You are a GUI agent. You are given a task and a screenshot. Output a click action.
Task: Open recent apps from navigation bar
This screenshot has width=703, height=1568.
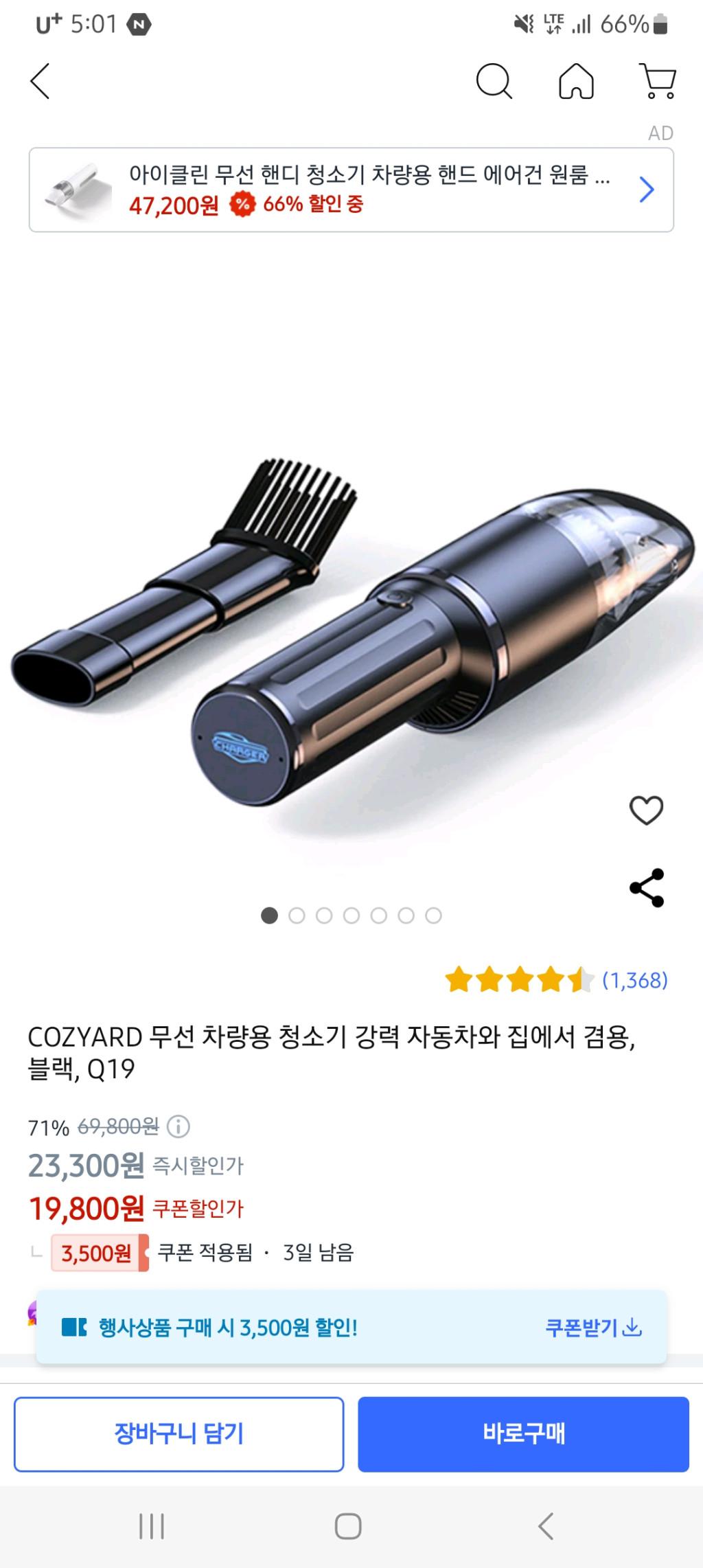point(152,1527)
